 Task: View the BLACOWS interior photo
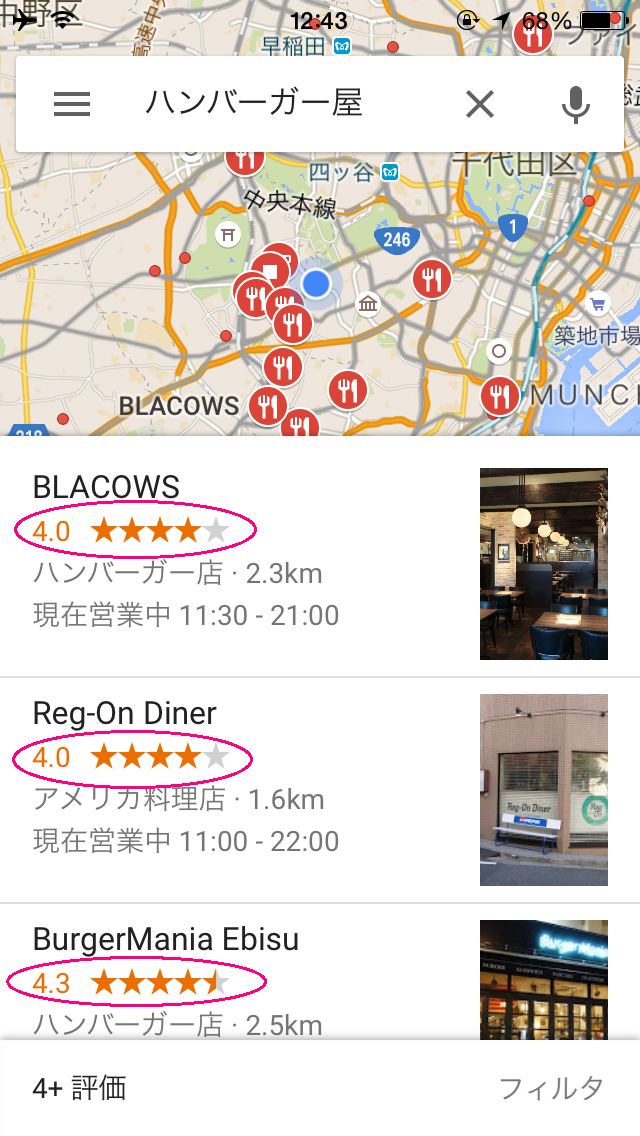point(544,564)
